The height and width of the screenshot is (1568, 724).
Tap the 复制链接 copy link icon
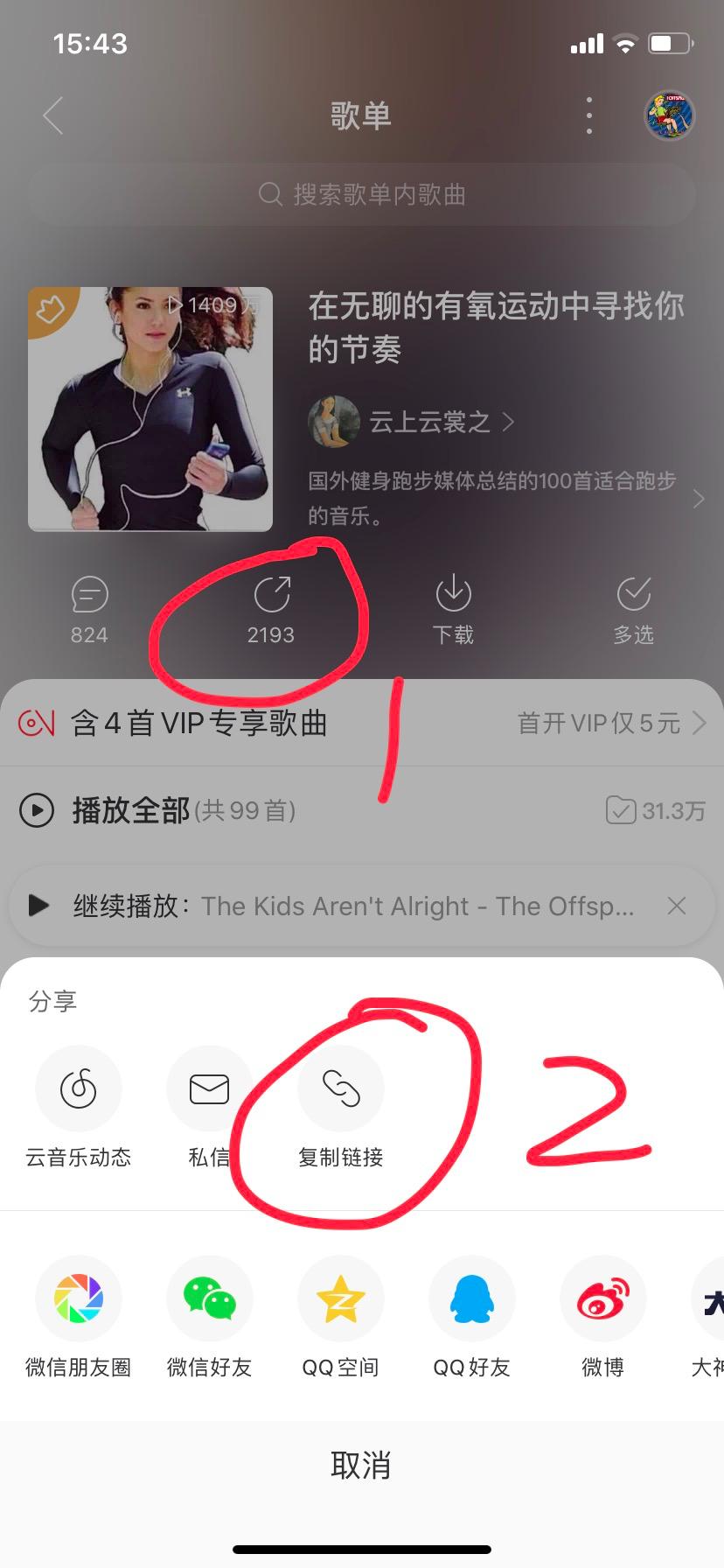pyautogui.click(x=340, y=1088)
